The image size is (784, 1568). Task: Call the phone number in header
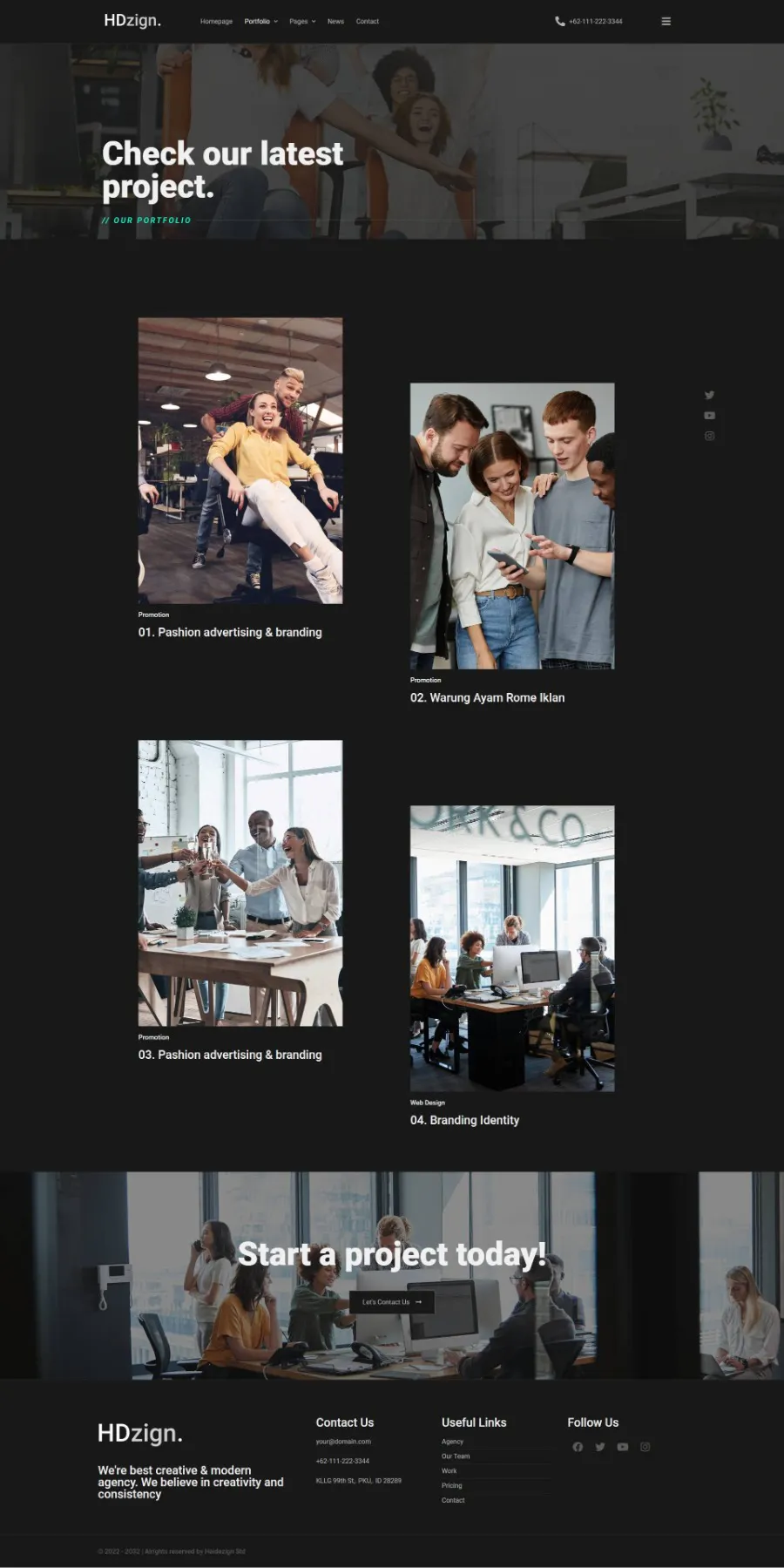click(589, 21)
